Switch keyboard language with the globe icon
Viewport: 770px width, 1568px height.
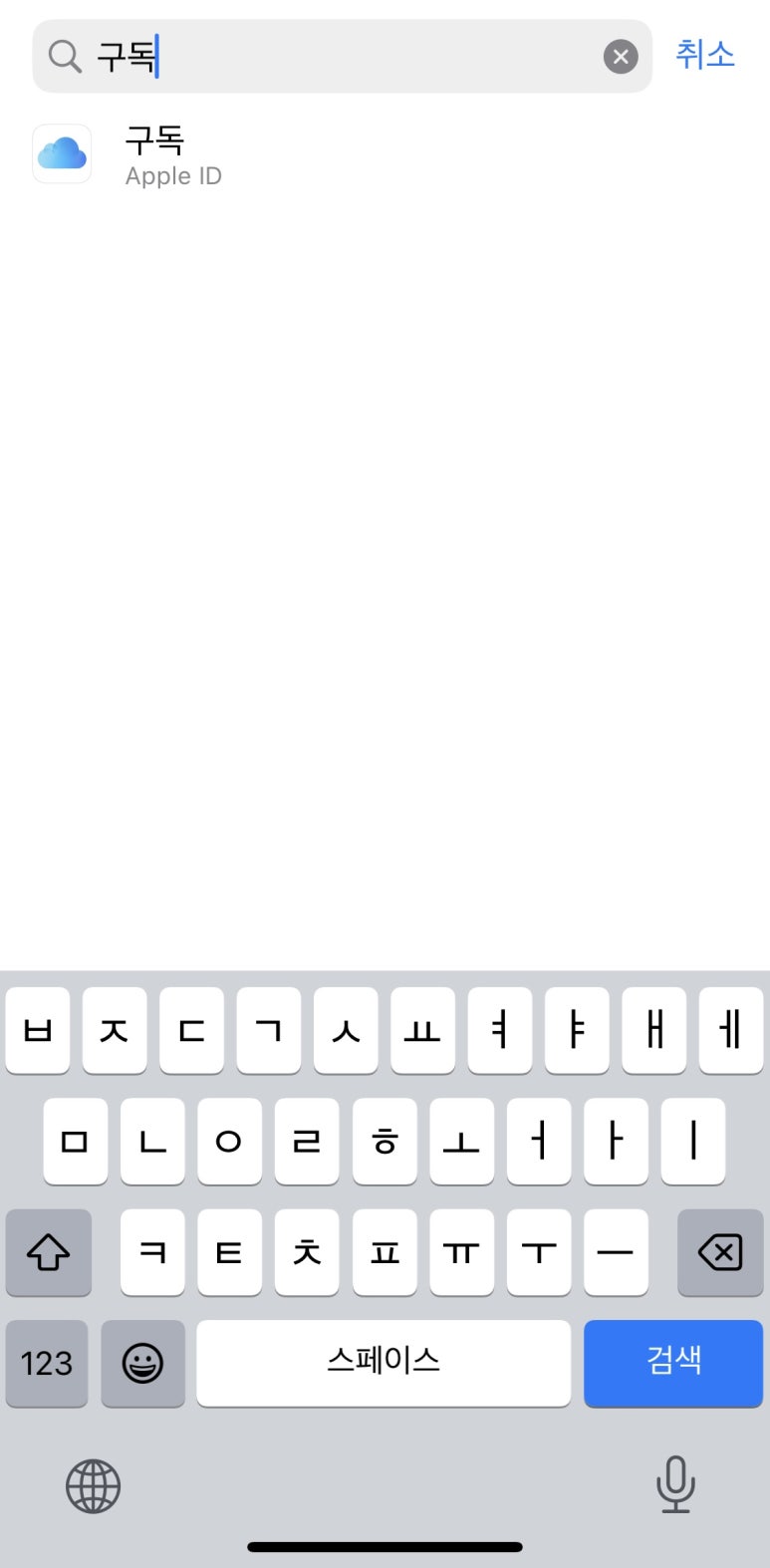click(x=93, y=1486)
